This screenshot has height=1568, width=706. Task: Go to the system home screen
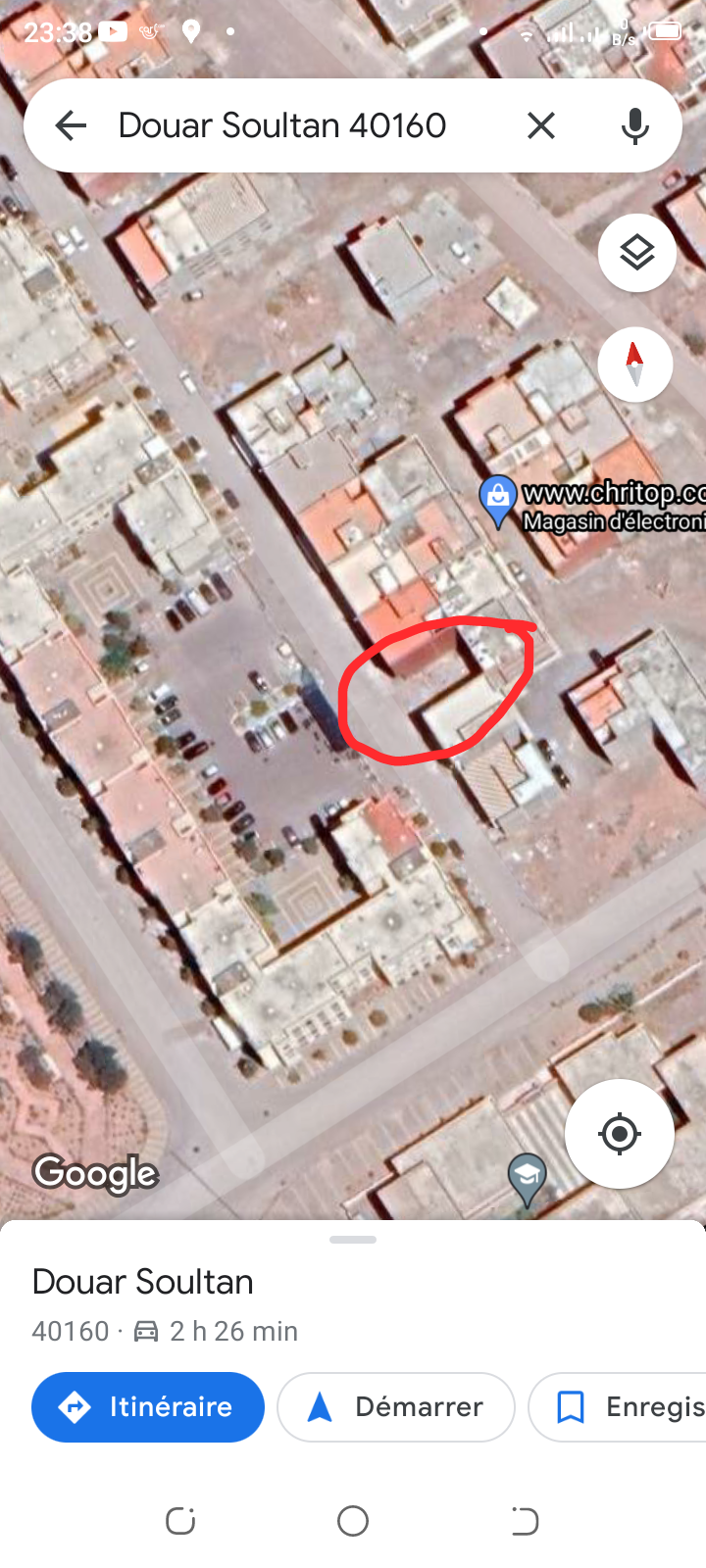353,1521
